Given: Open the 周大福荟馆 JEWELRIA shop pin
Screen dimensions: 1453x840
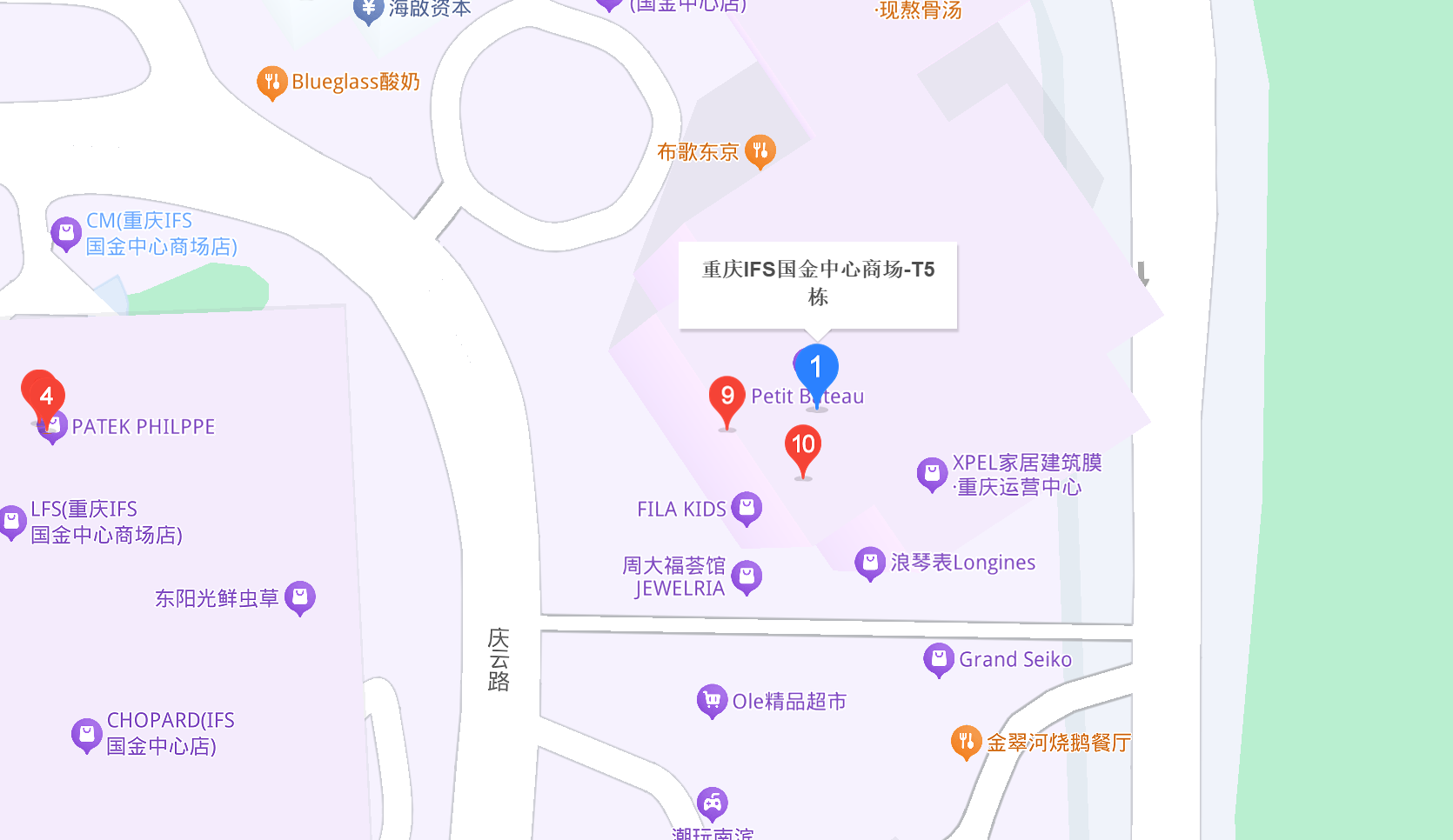Looking at the screenshot, I should [747, 576].
